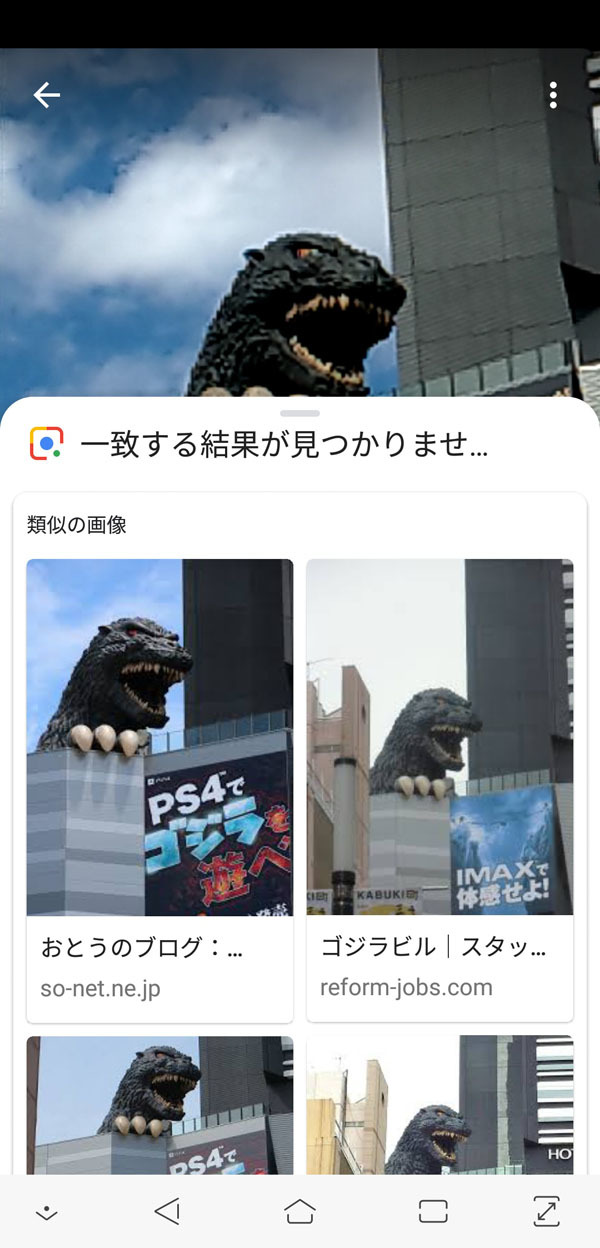Image resolution: width=600 pixels, height=1248 pixels.
Task: Tap the system home button
Action: pyautogui.click(x=299, y=1212)
